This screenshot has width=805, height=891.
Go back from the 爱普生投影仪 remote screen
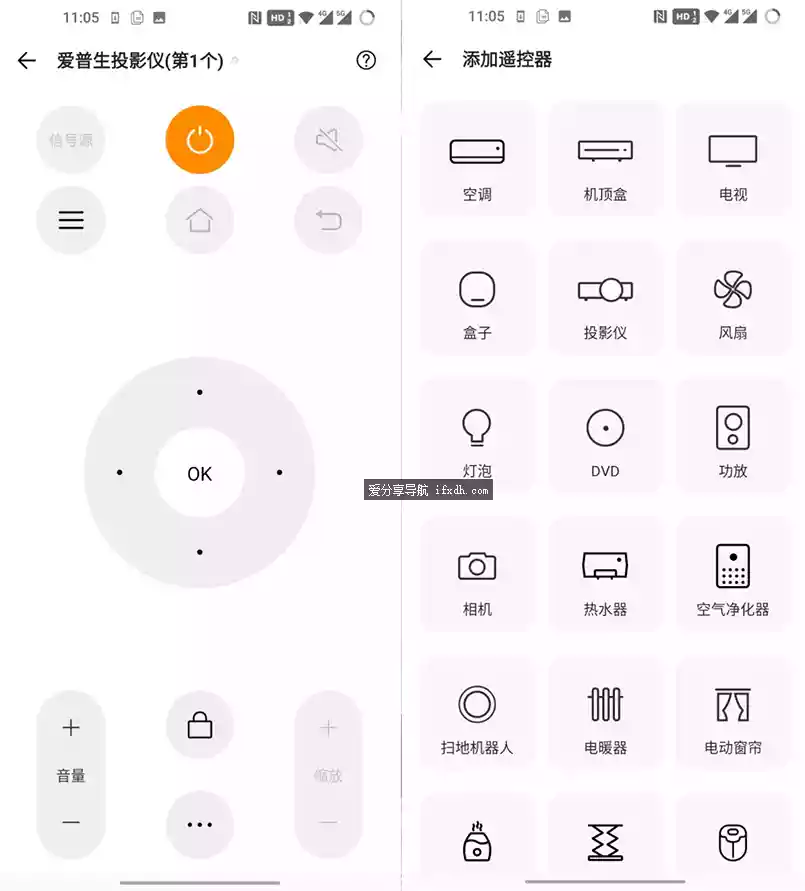click(27, 61)
